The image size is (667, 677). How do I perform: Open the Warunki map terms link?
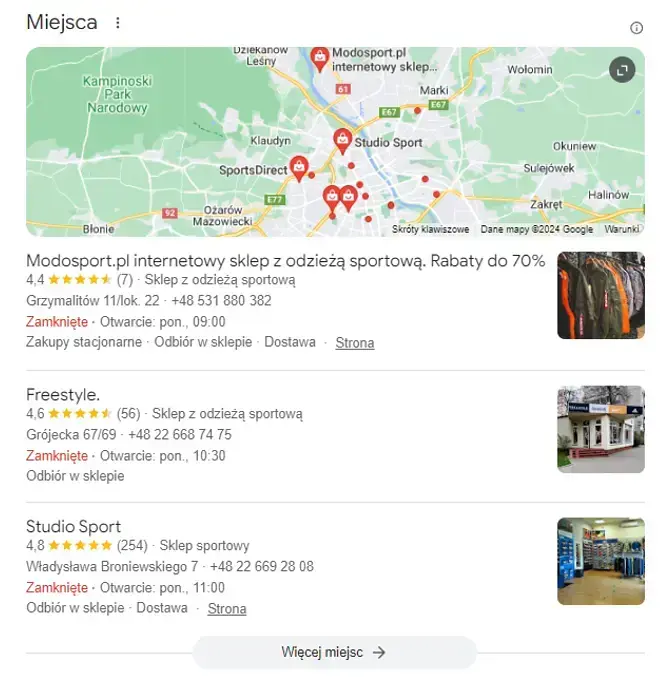tap(621, 229)
